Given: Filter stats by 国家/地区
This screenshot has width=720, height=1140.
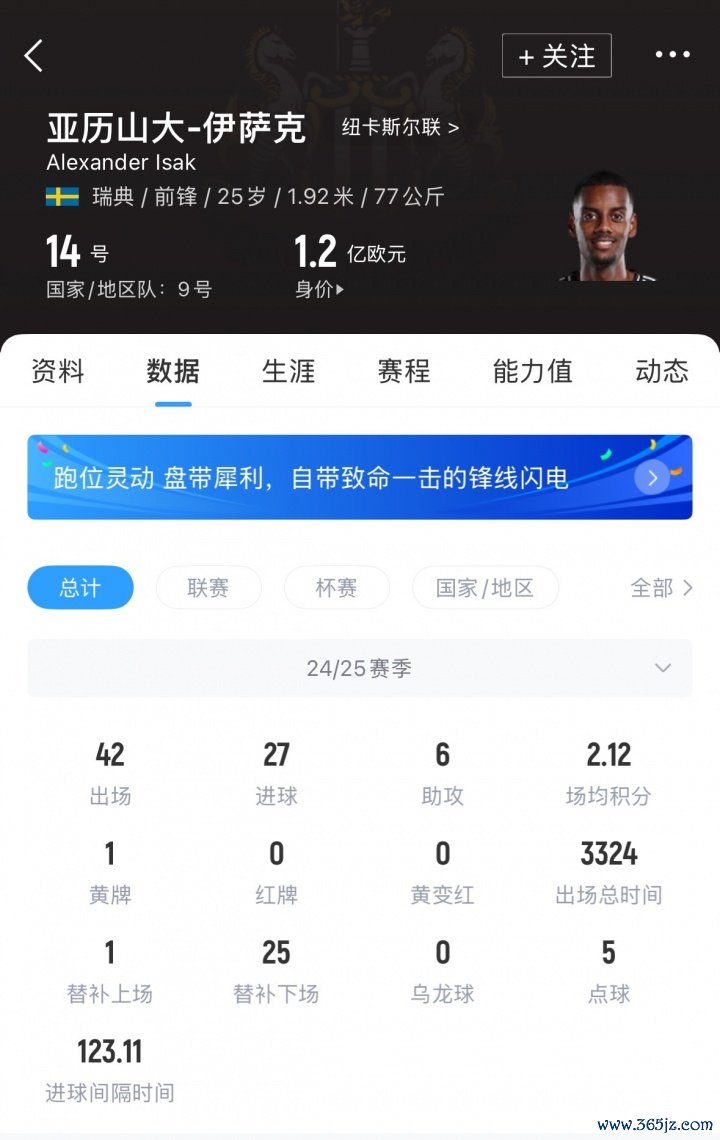Looking at the screenshot, I should [485, 588].
